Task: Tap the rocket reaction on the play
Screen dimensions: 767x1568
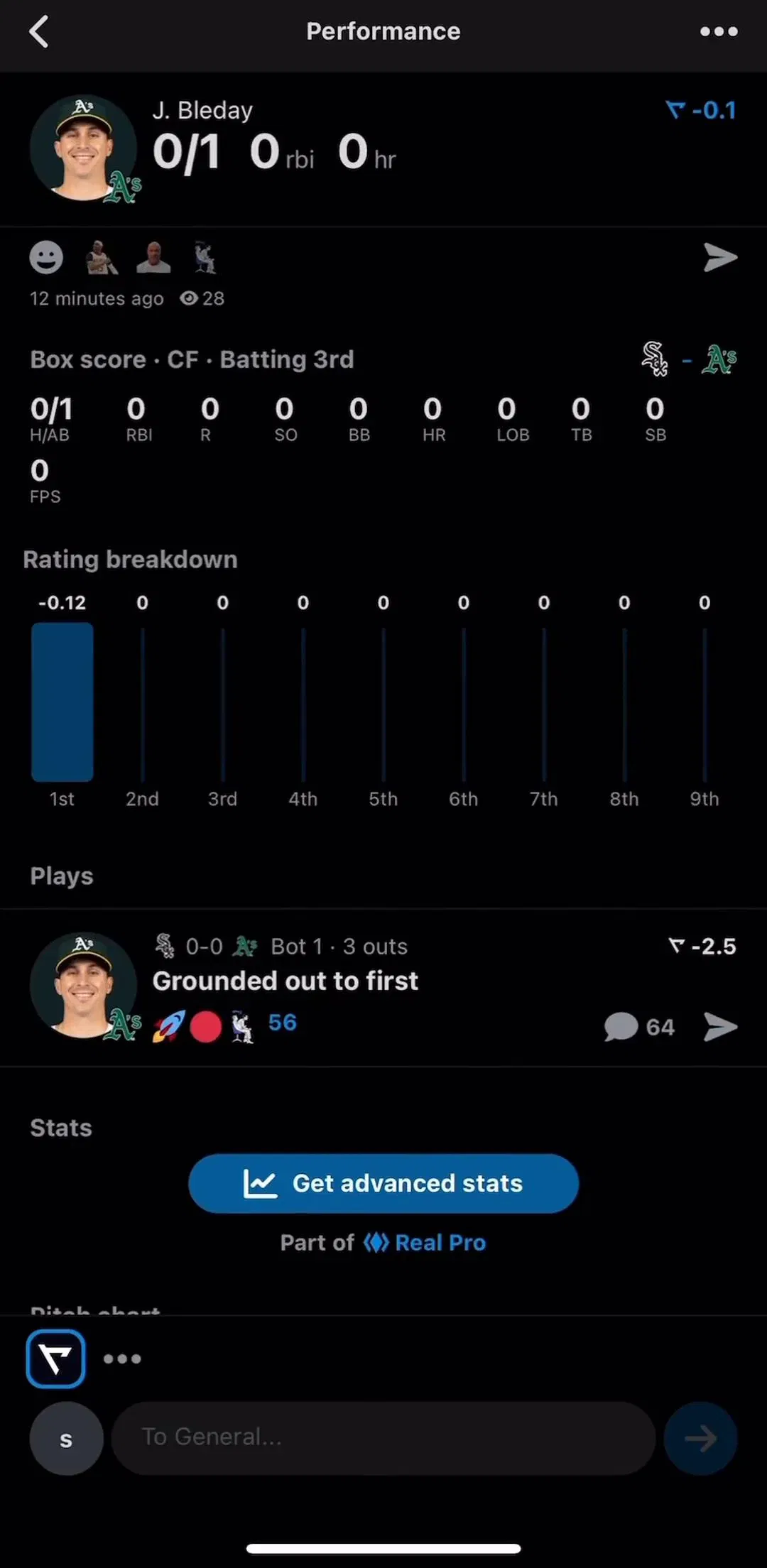Action: coord(169,1026)
